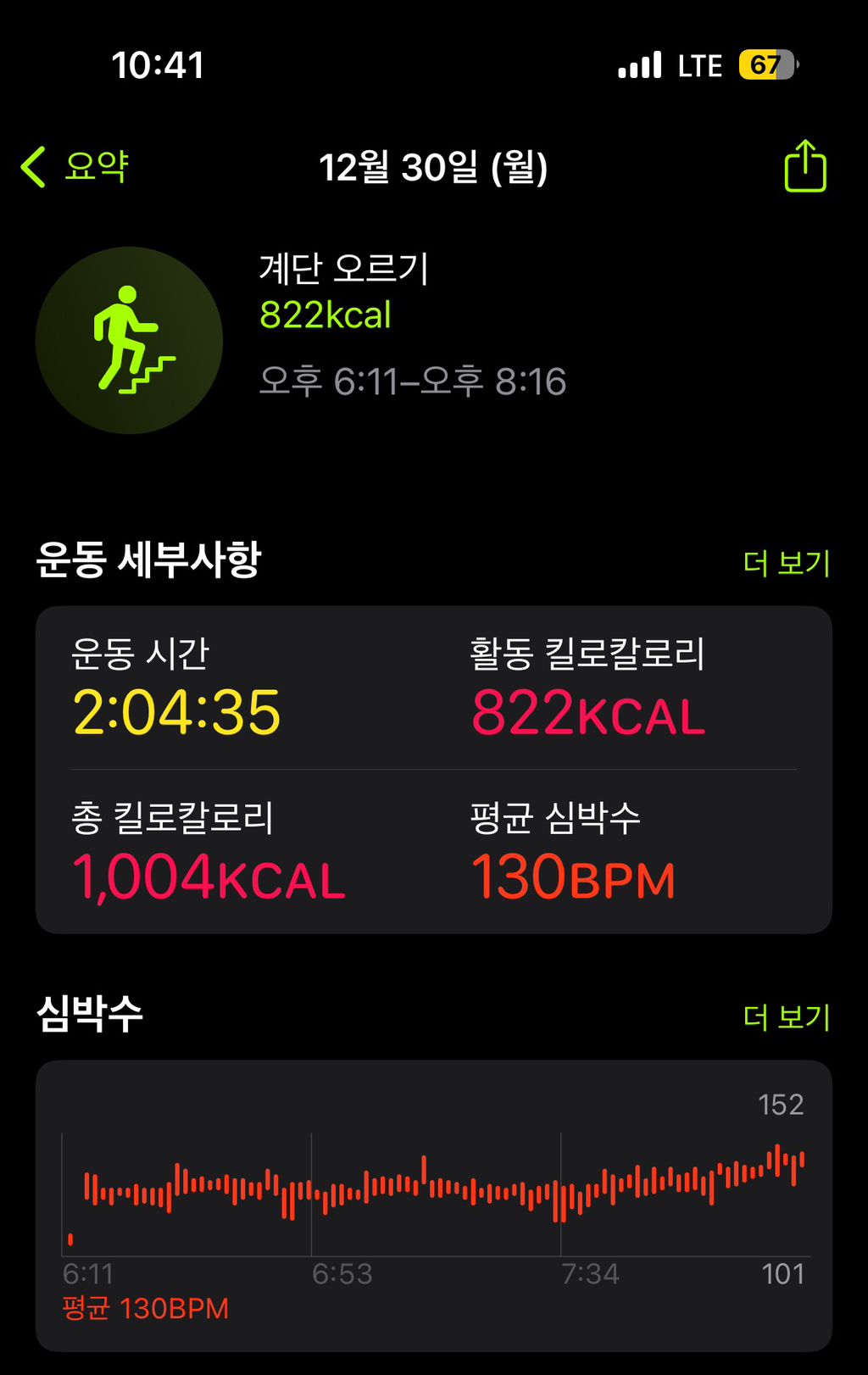Open the heart rate chart card
868x1375 pixels.
pos(433,1204)
